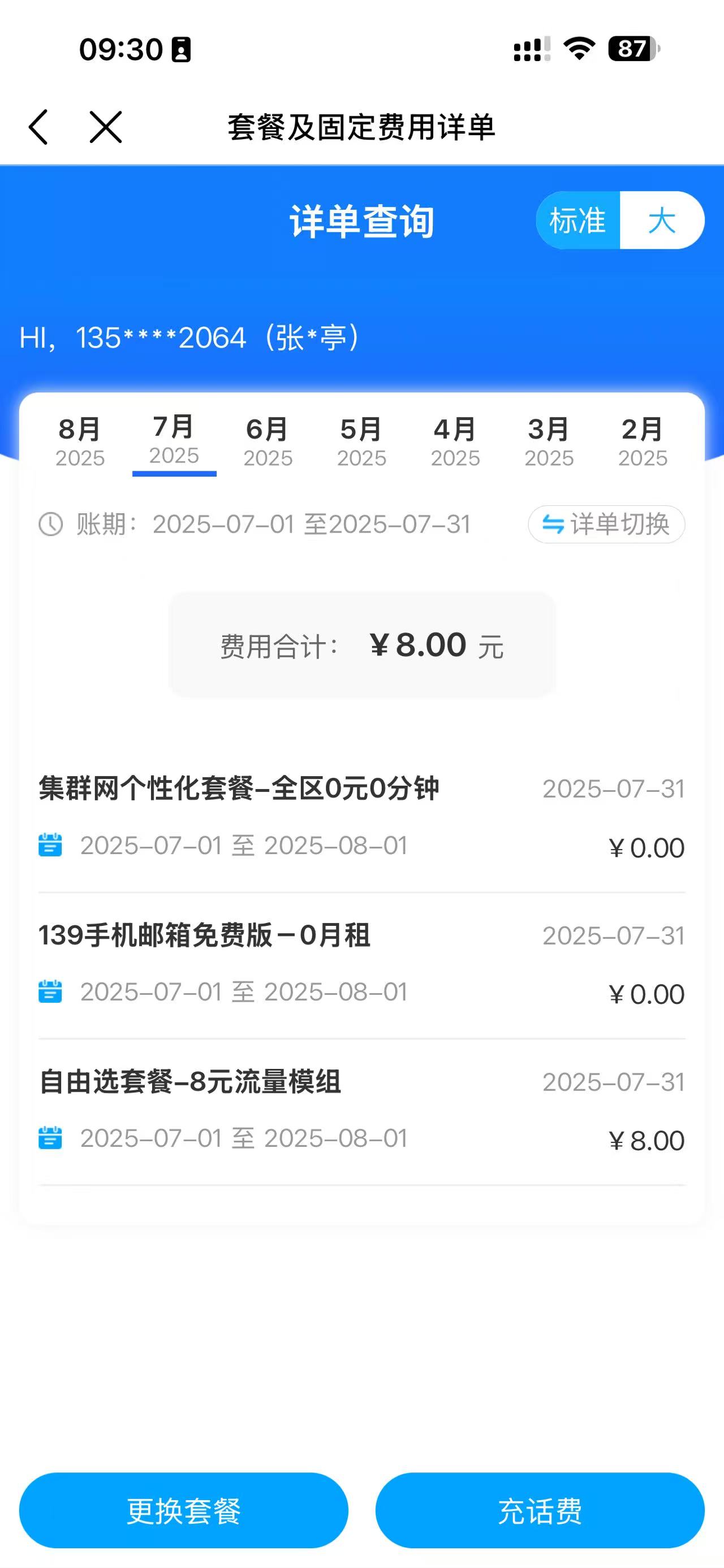Tap 充话费 to recharge
Image resolution: width=724 pixels, height=1568 pixels.
pyautogui.click(x=540, y=1510)
